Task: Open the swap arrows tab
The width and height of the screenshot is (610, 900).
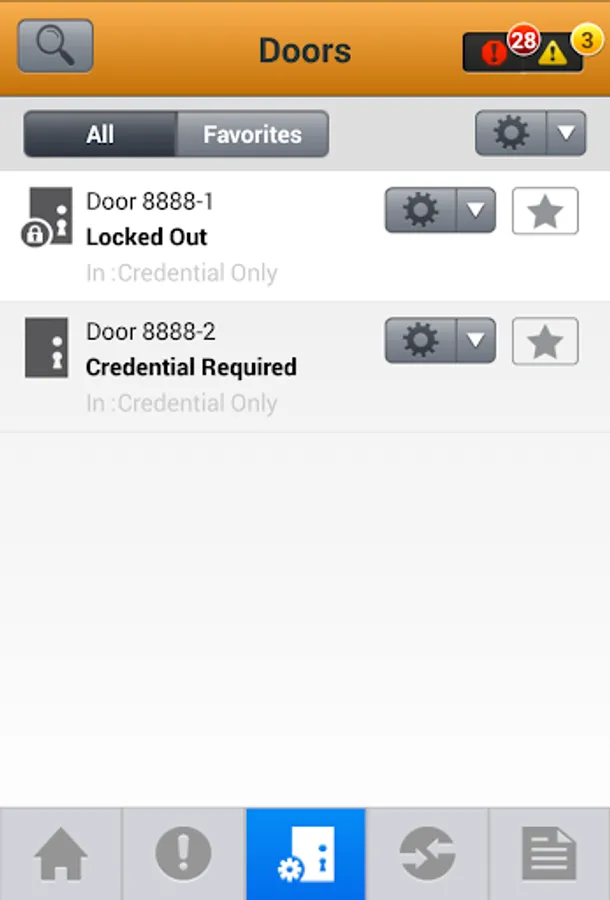Action: [428, 855]
